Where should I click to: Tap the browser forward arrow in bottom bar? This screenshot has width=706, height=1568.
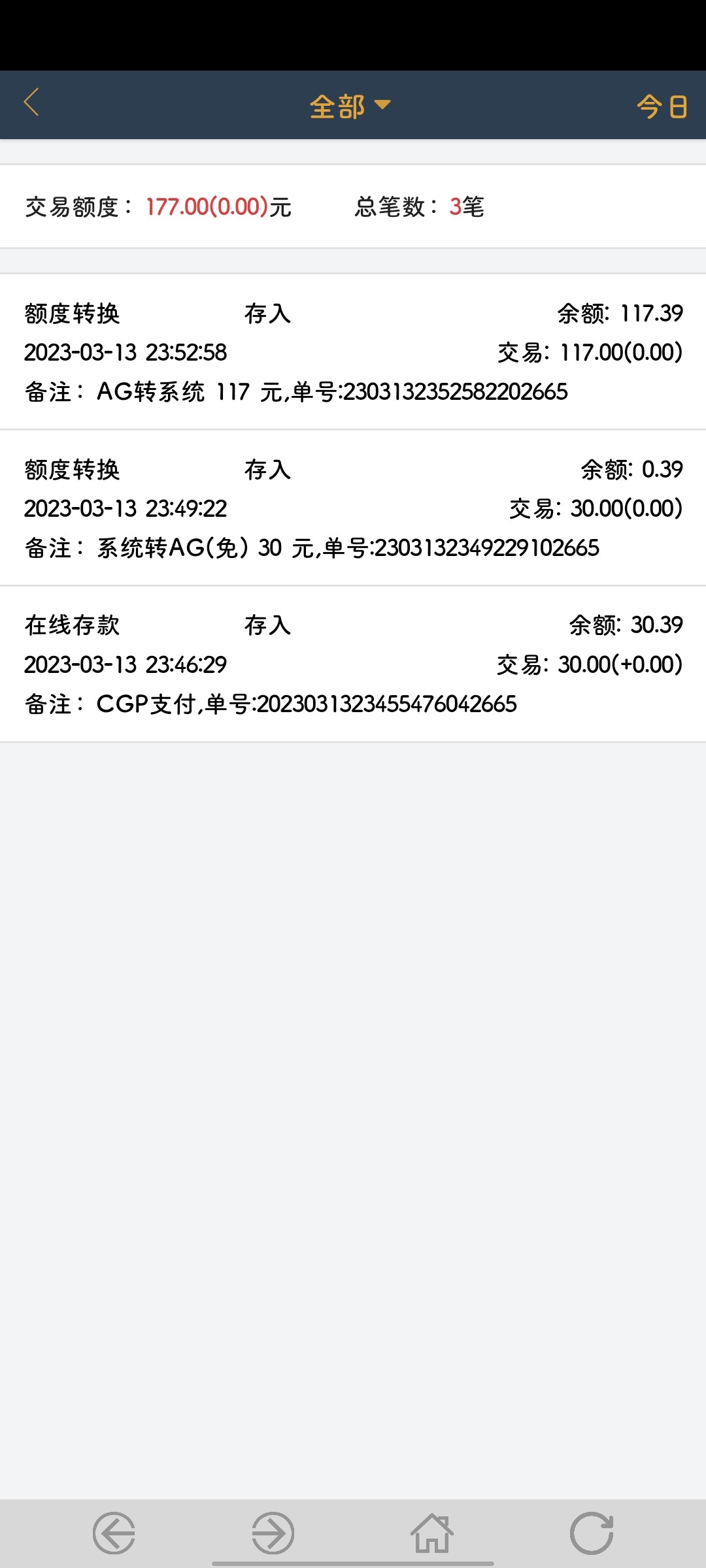tap(273, 1532)
